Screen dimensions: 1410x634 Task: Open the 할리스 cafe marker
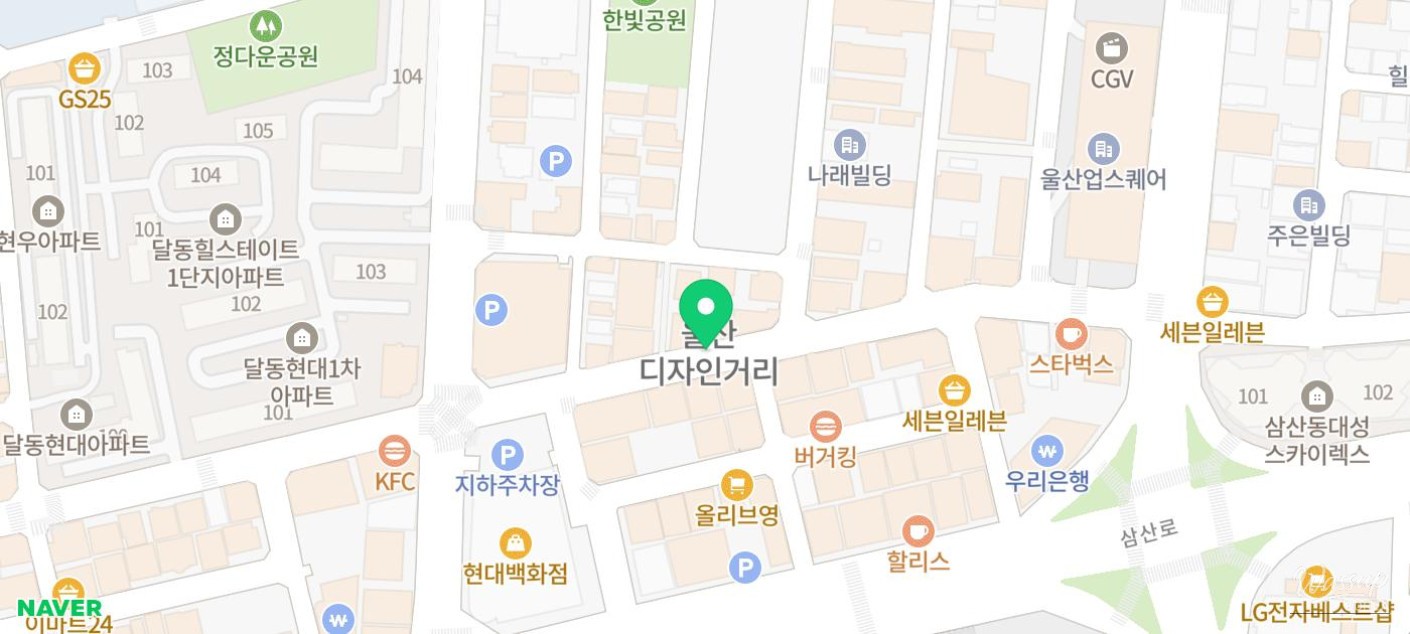pos(917,531)
